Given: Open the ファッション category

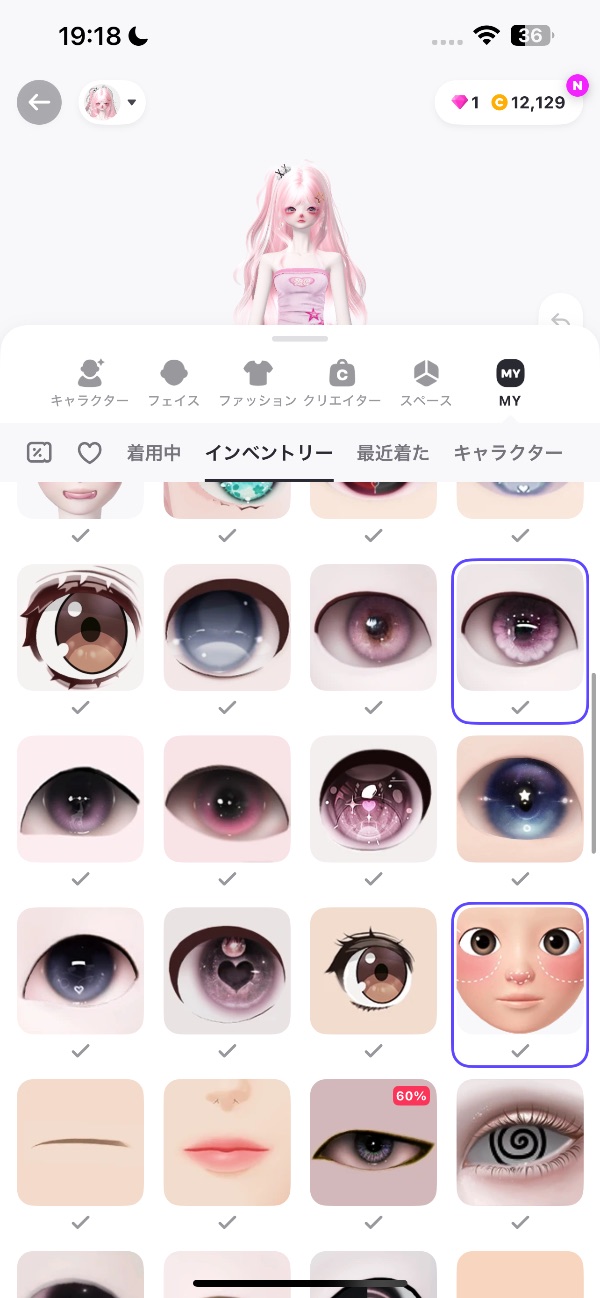Looking at the screenshot, I should click(258, 383).
